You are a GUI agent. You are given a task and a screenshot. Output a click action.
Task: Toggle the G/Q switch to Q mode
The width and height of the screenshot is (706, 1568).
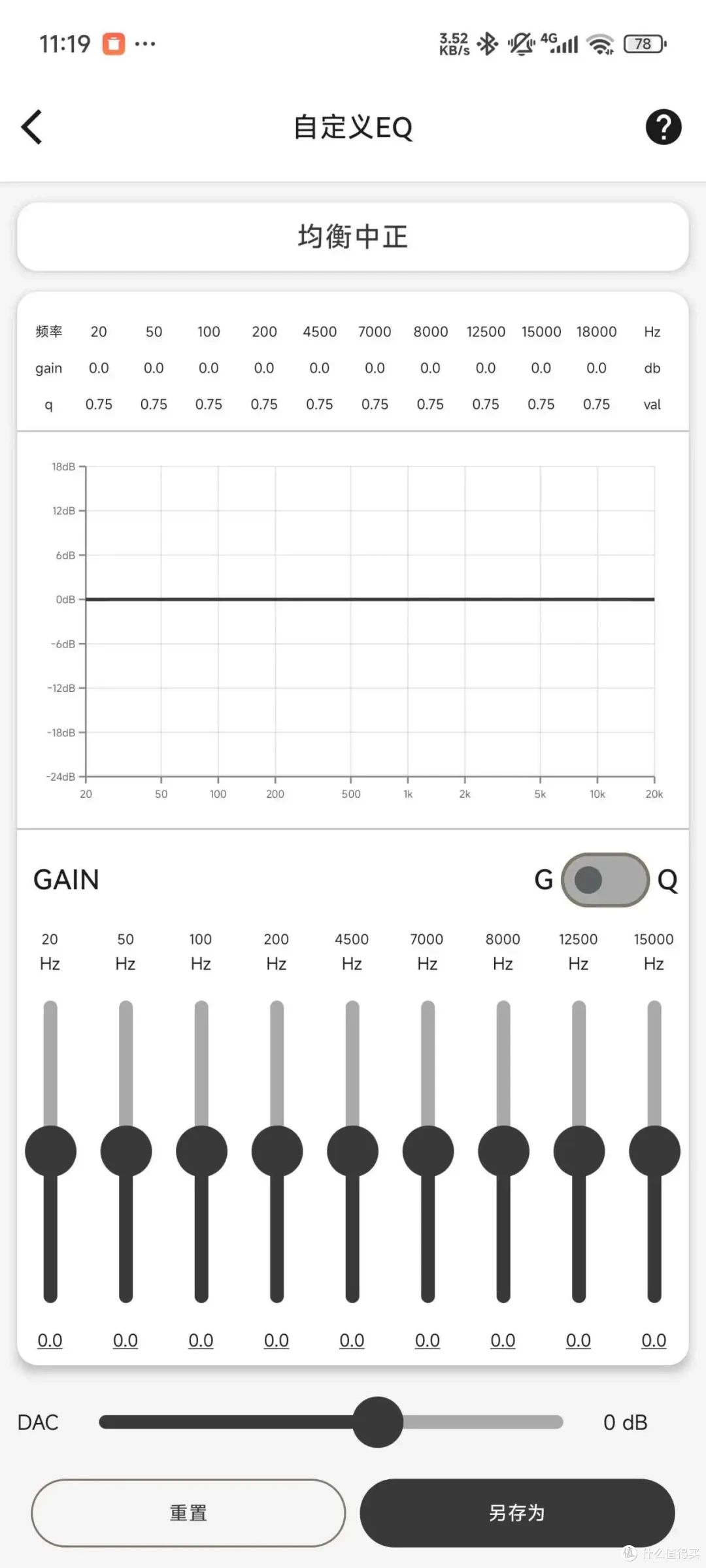[605, 879]
